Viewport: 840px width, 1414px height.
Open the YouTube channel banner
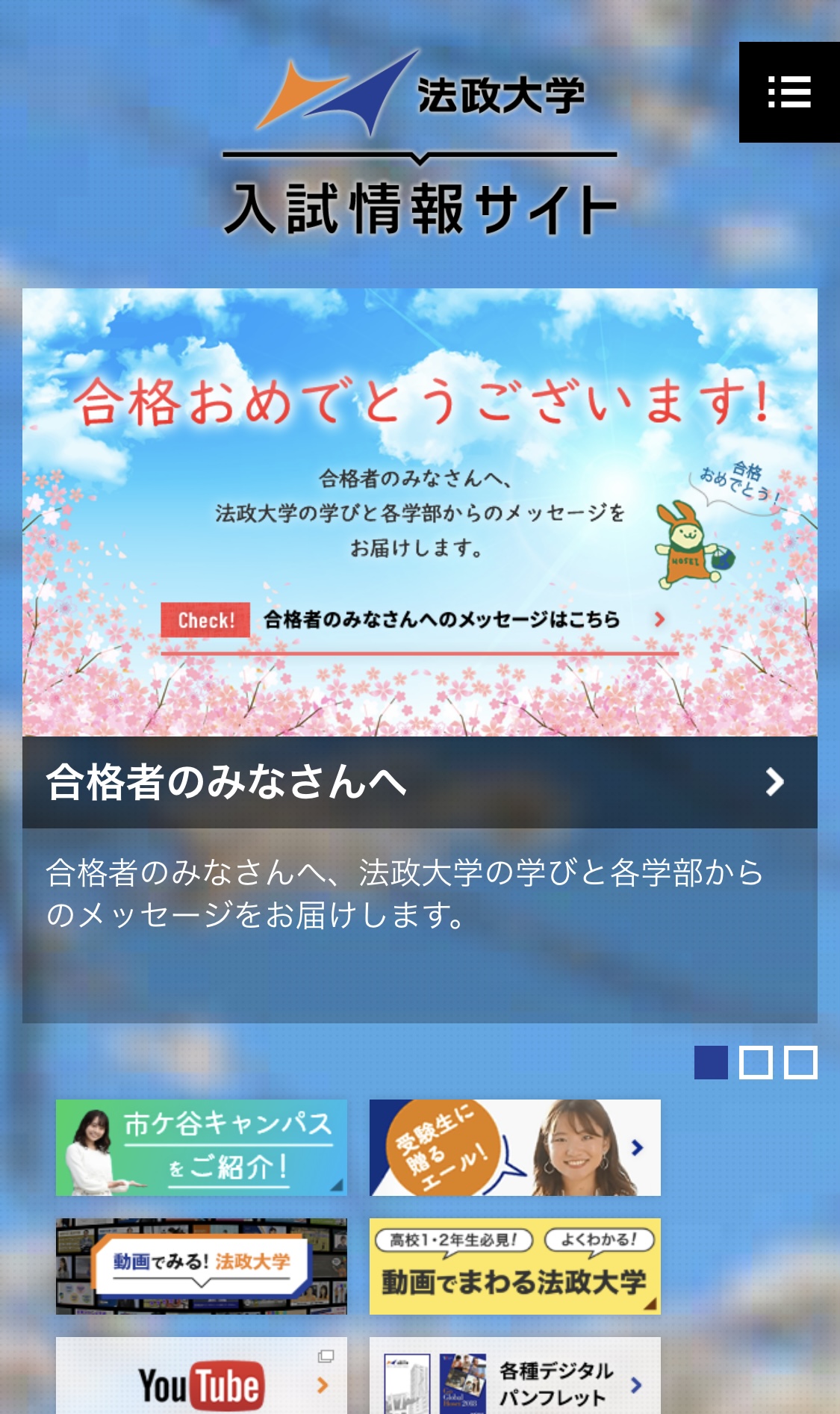coord(202,1378)
